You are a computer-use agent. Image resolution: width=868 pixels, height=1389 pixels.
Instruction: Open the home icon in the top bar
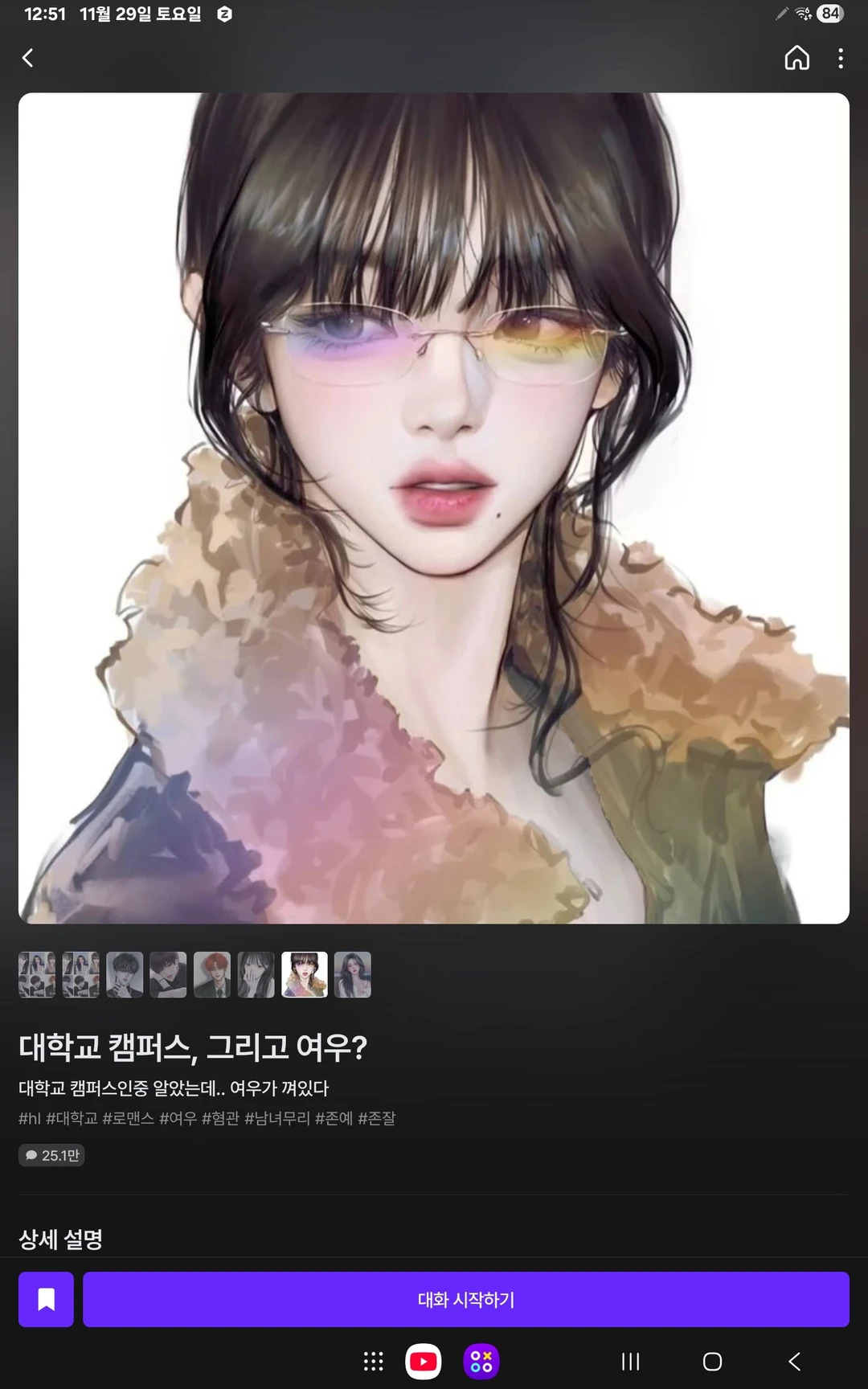[796, 58]
